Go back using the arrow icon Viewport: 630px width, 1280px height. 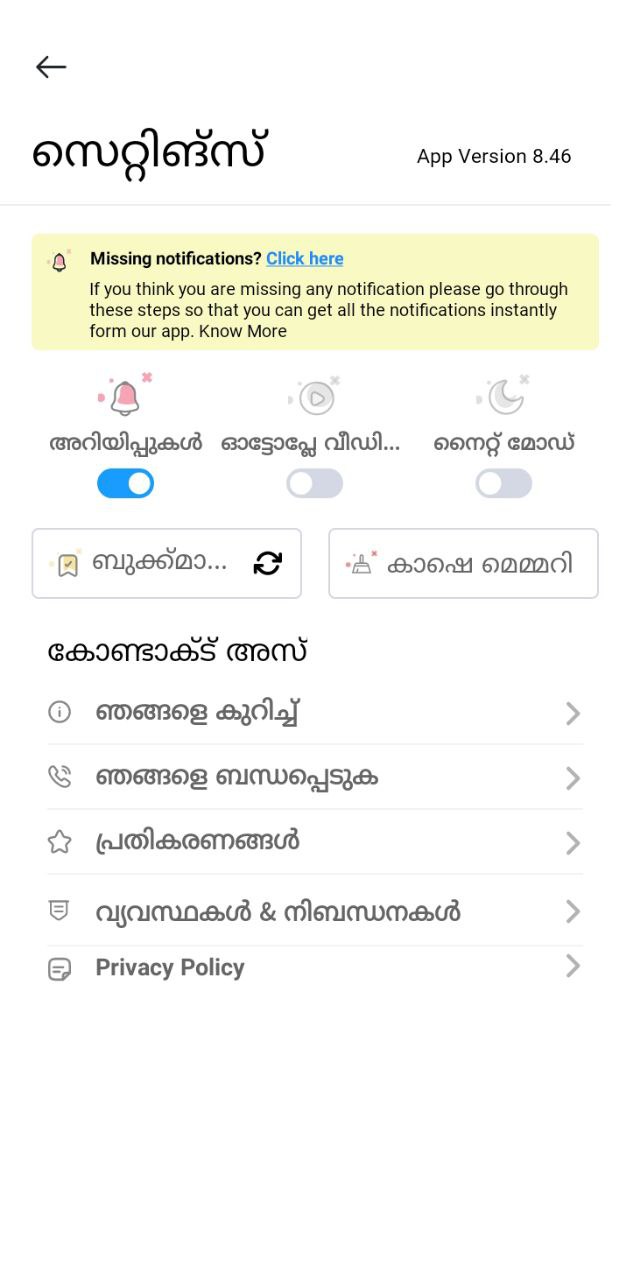coord(51,67)
